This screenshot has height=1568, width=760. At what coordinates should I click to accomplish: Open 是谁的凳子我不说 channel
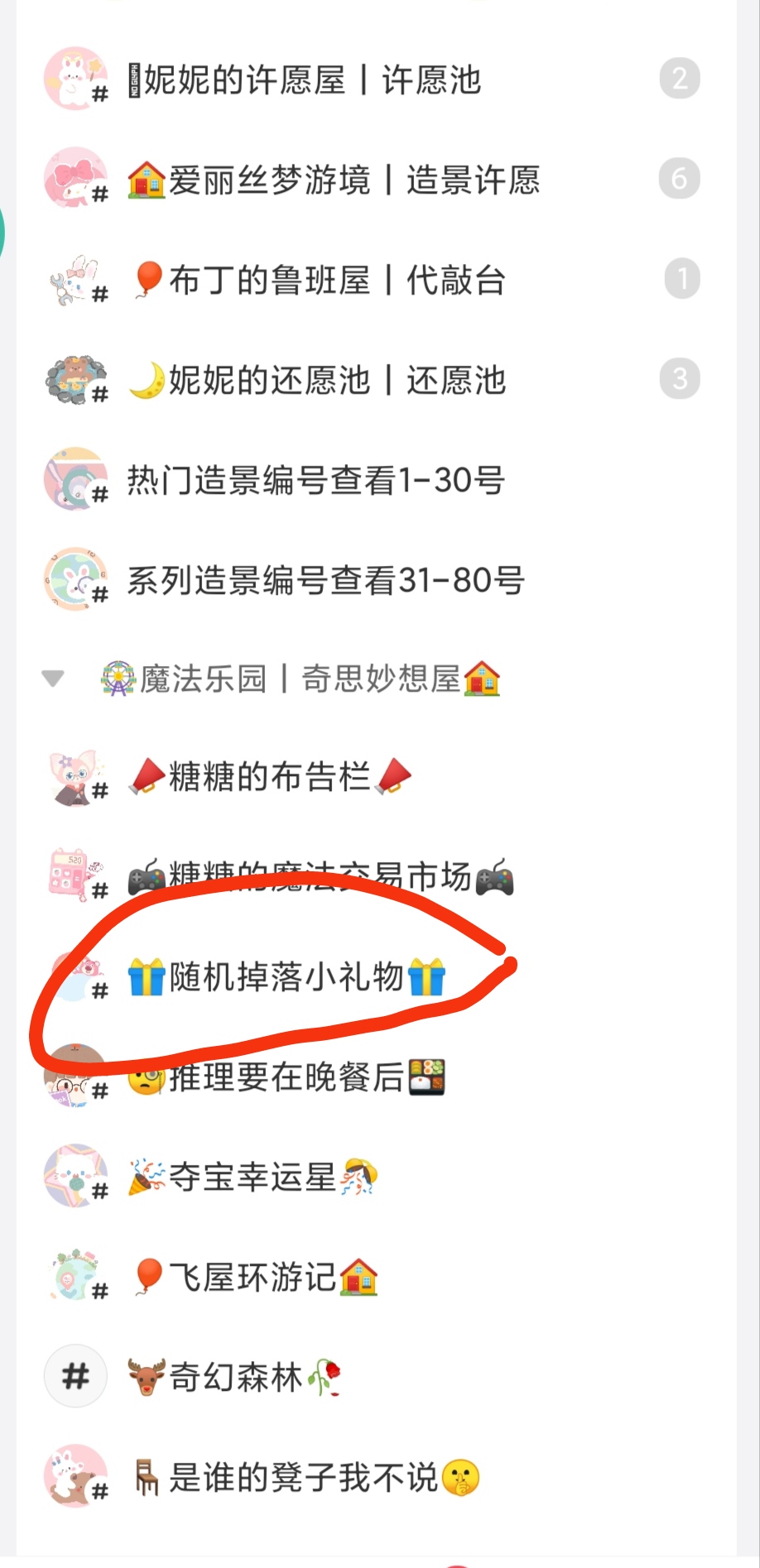(x=303, y=1478)
